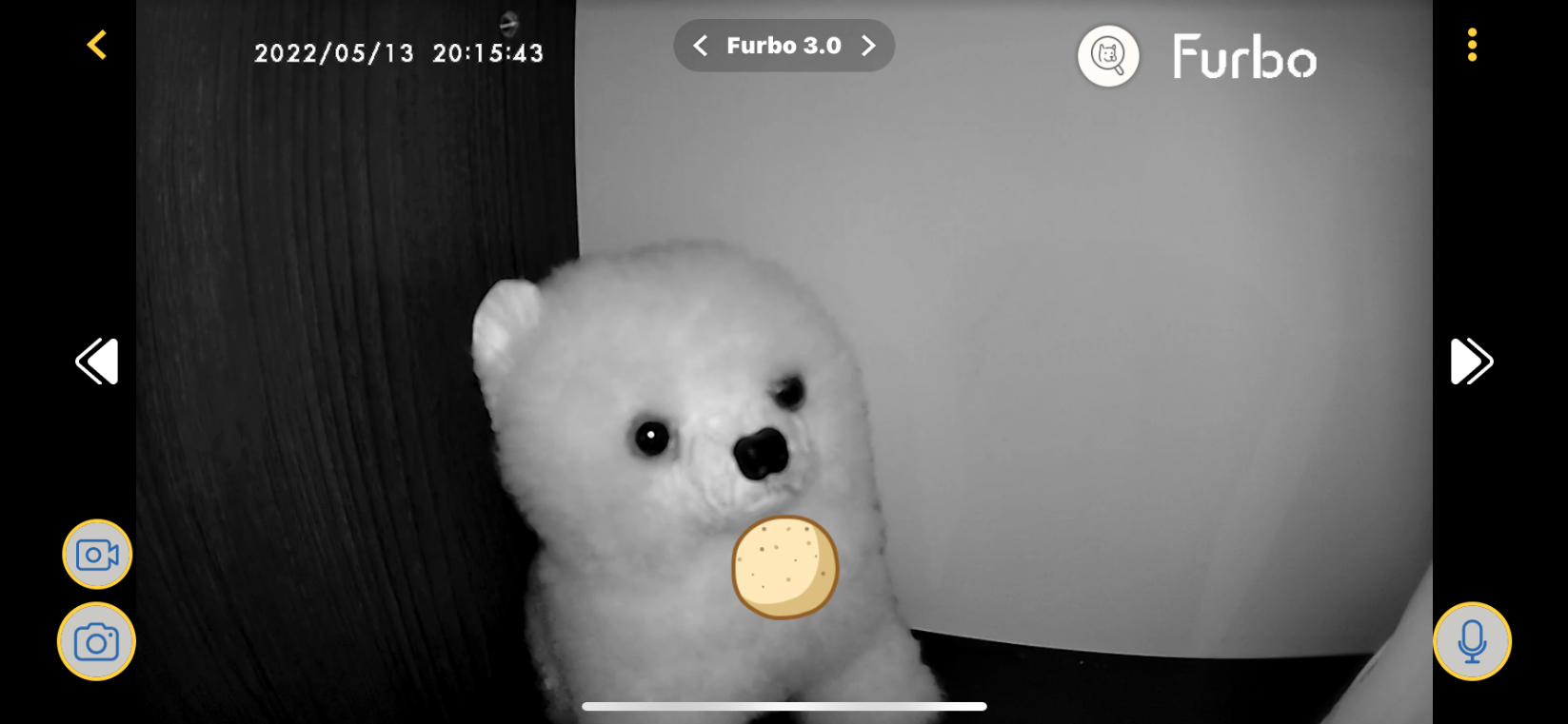This screenshot has height=724, width=1568.
Task: Open the three-dot overflow menu
Action: [x=1472, y=45]
